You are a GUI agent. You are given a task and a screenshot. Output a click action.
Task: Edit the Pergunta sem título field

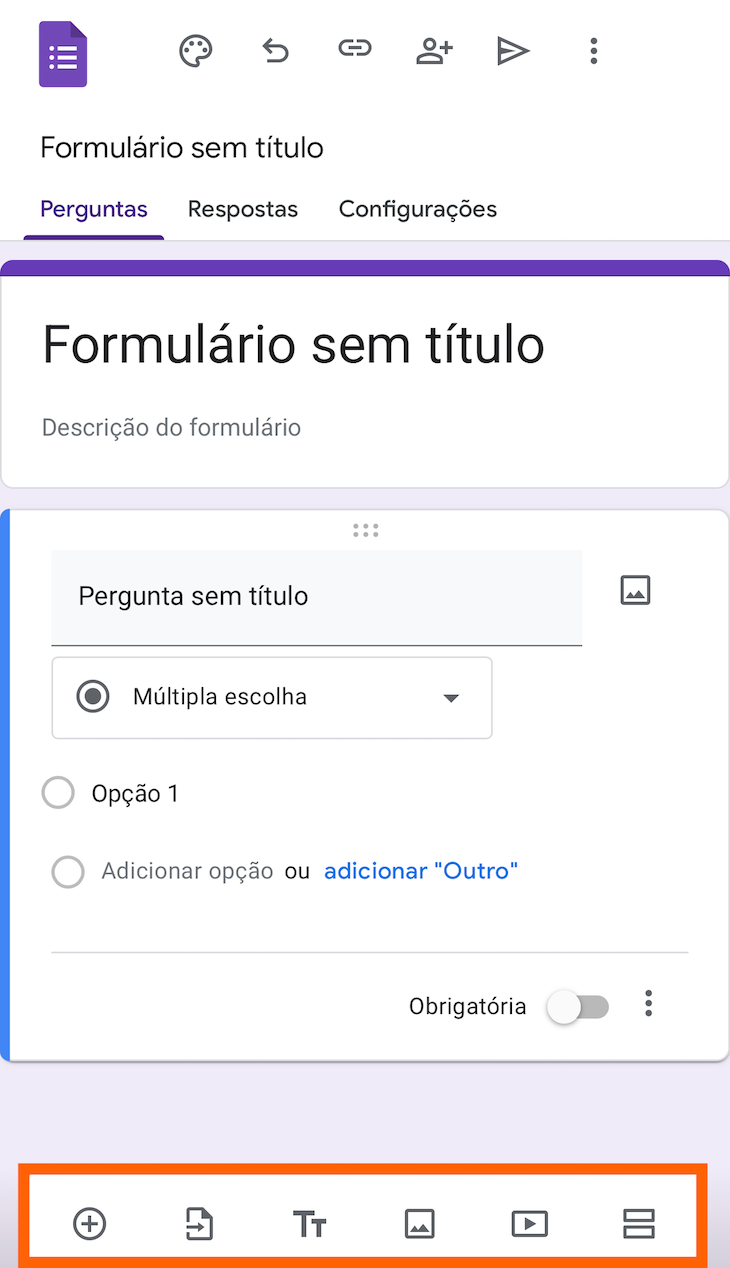(x=317, y=597)
